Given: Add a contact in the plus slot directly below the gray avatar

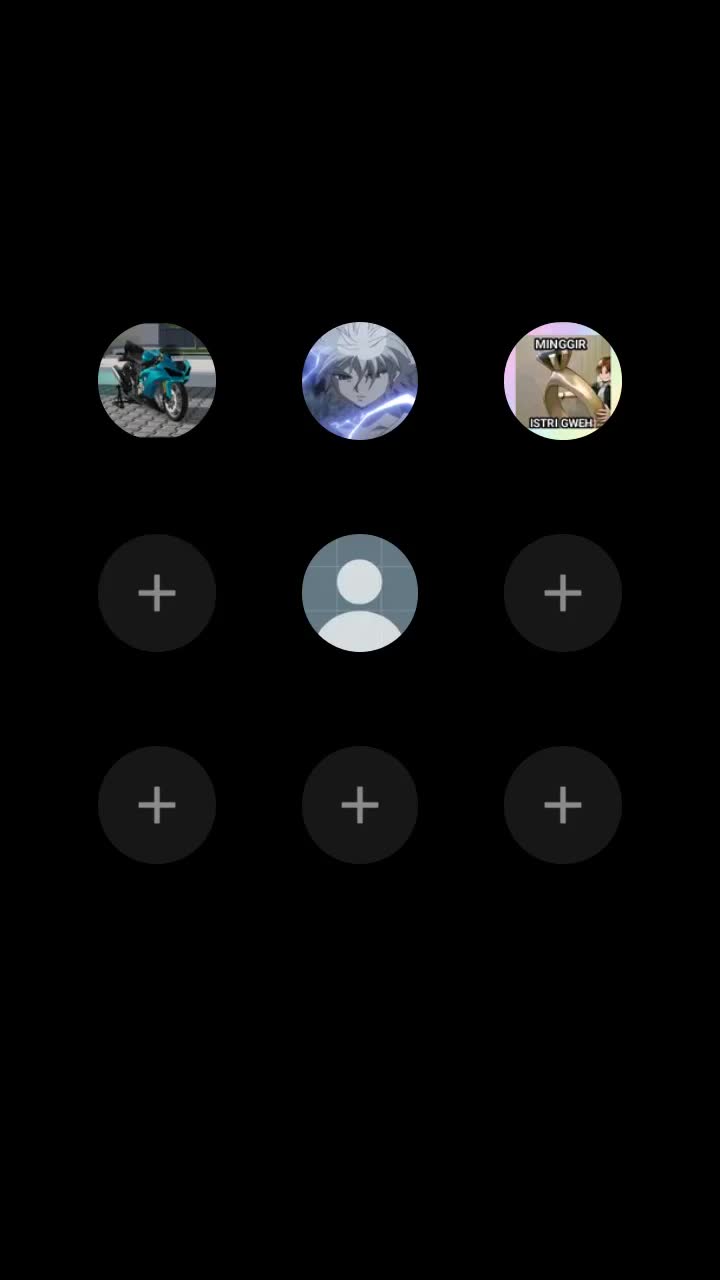Looking at the screenshot, I should [360, 805].
